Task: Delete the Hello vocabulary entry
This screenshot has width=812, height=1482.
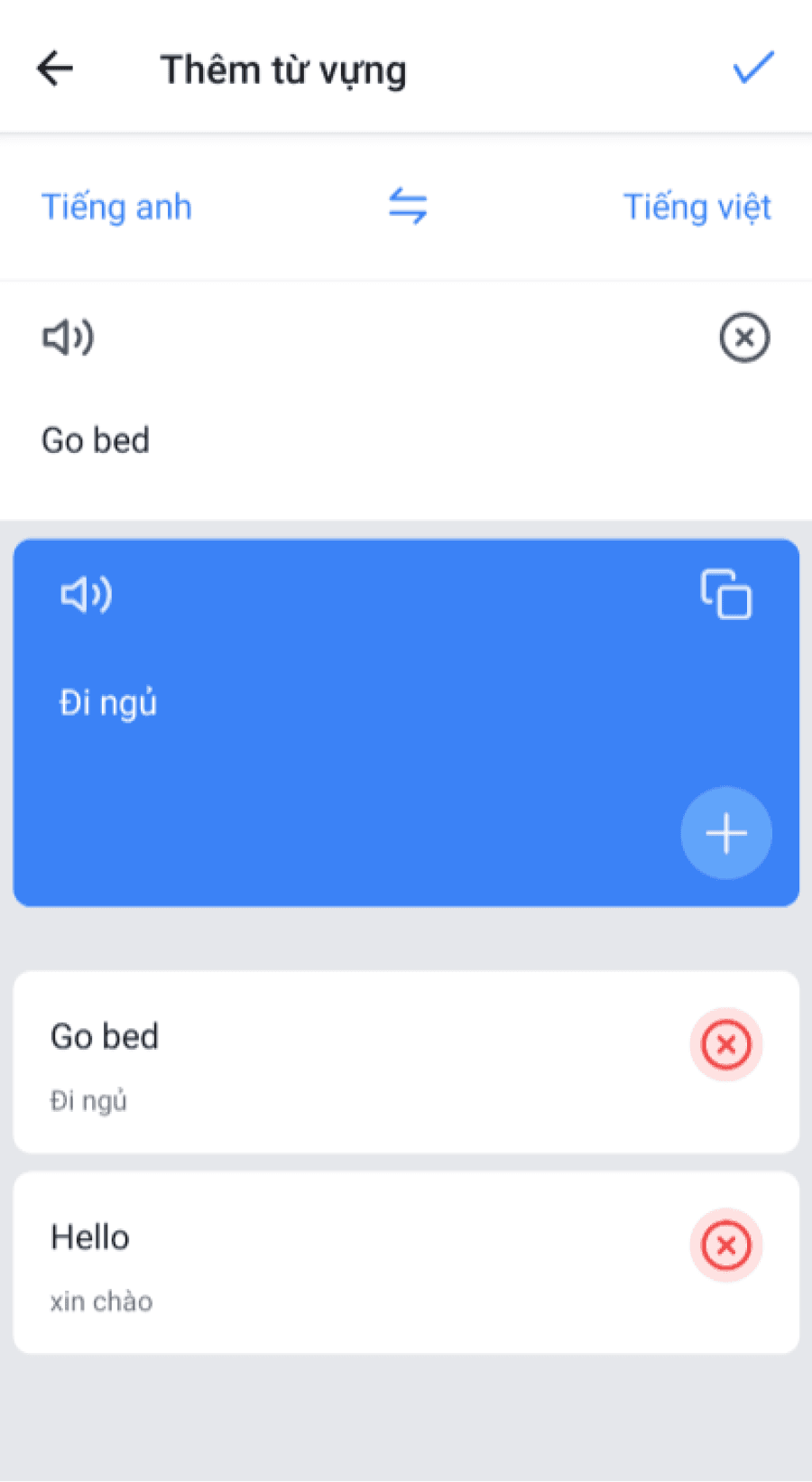Action: (726, 1246)
